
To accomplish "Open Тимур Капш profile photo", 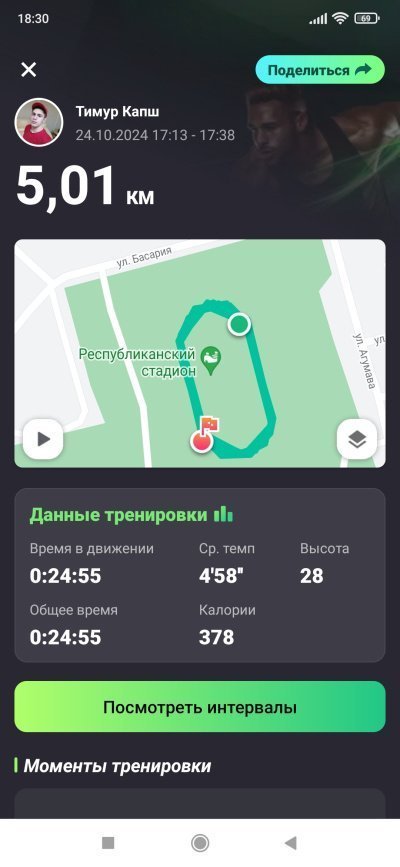I will point(39,122).
